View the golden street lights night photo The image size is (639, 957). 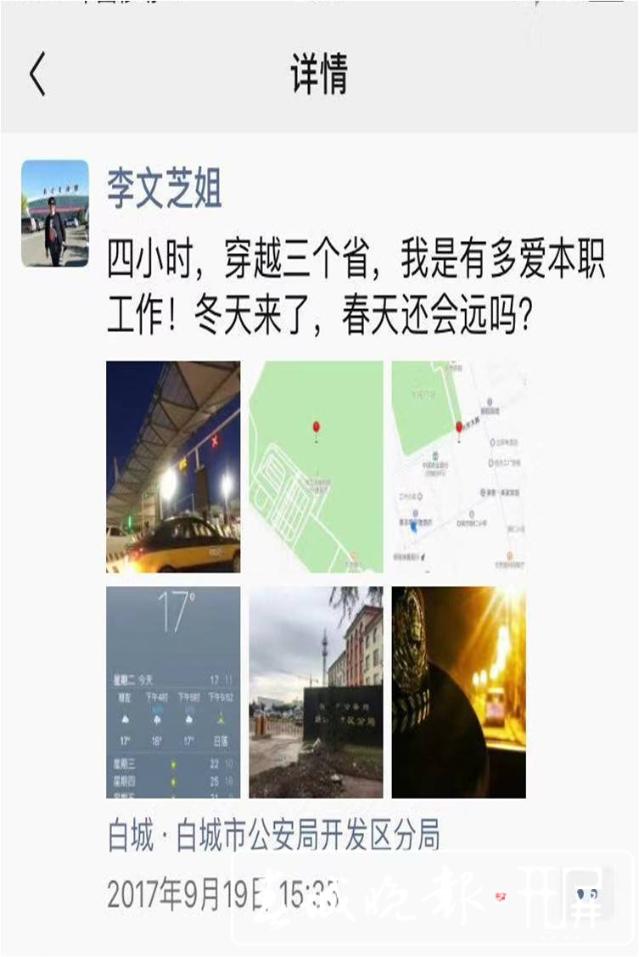click(x=458, y=692)
